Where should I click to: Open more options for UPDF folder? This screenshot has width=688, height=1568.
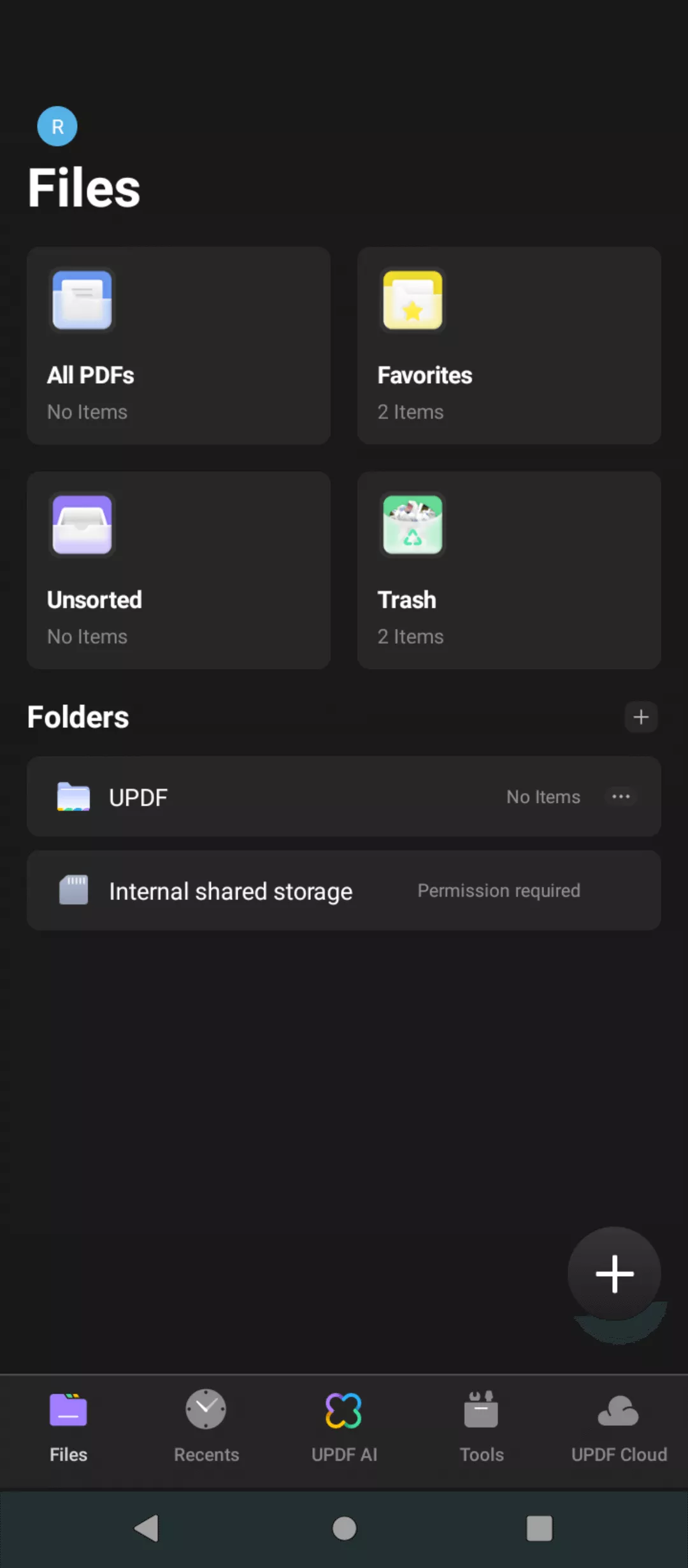coord(620,797)
